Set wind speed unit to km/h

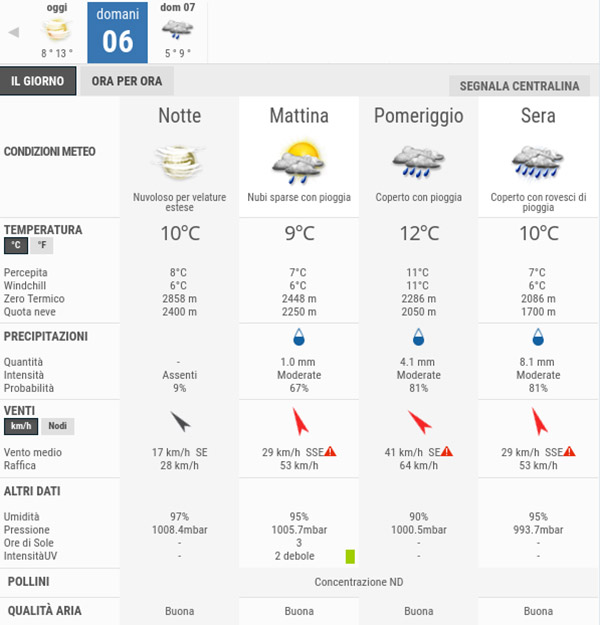point(20,426)
